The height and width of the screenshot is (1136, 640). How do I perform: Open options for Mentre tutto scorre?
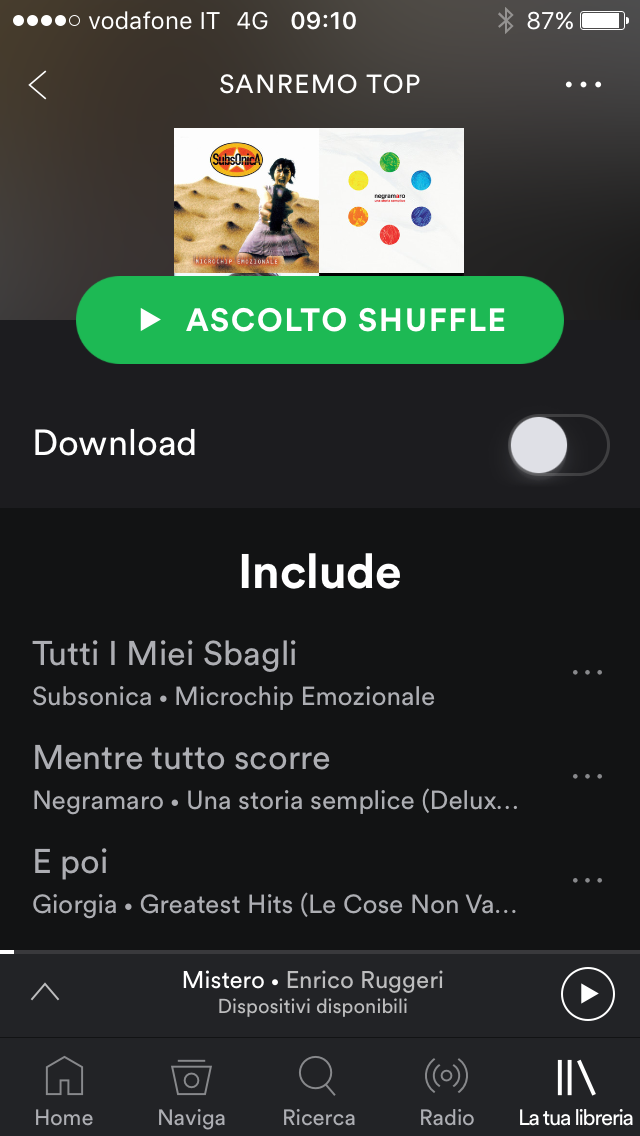[x=587, y=777]
